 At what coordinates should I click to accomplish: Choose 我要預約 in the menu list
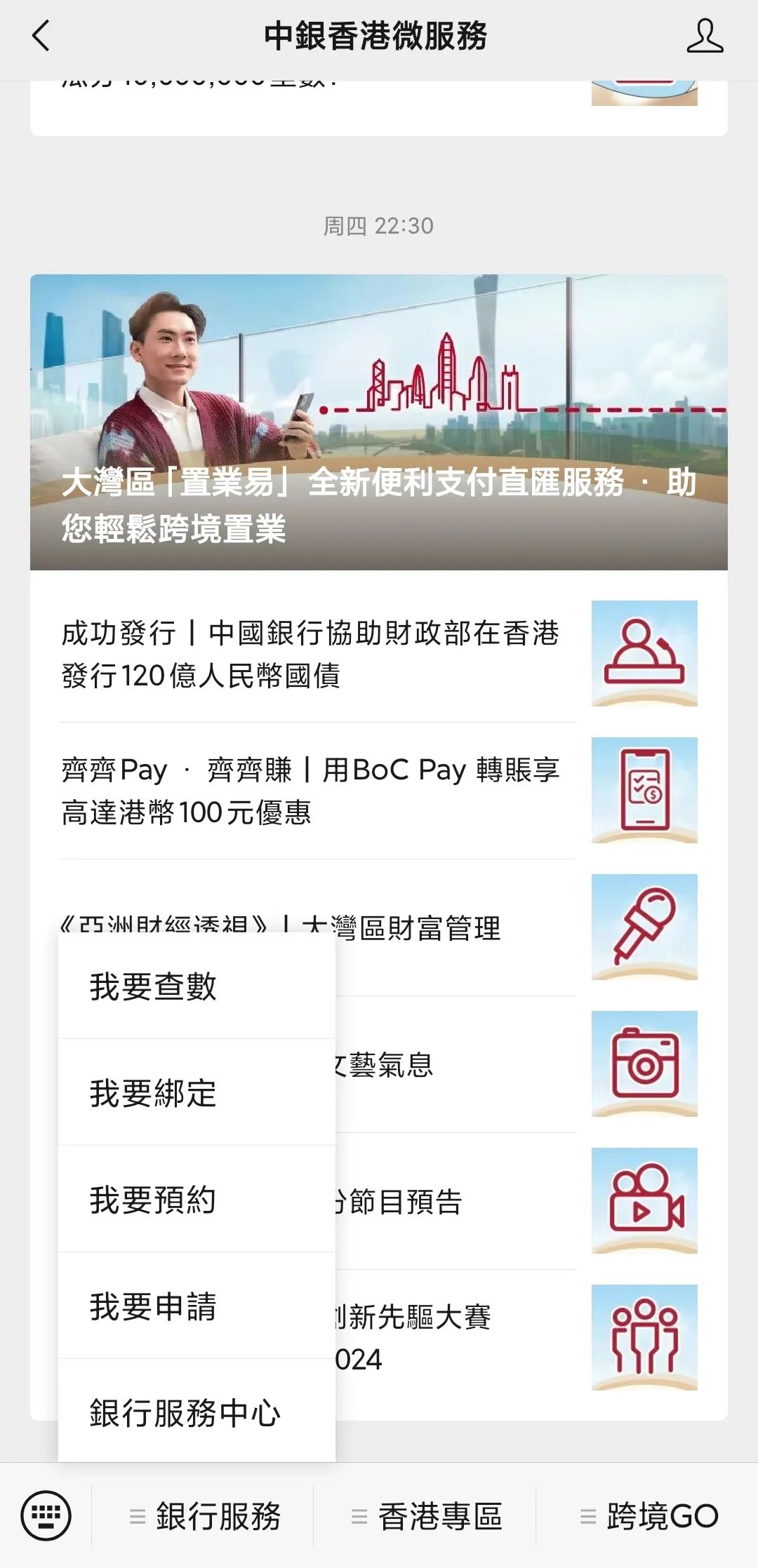coord(154,1201)
